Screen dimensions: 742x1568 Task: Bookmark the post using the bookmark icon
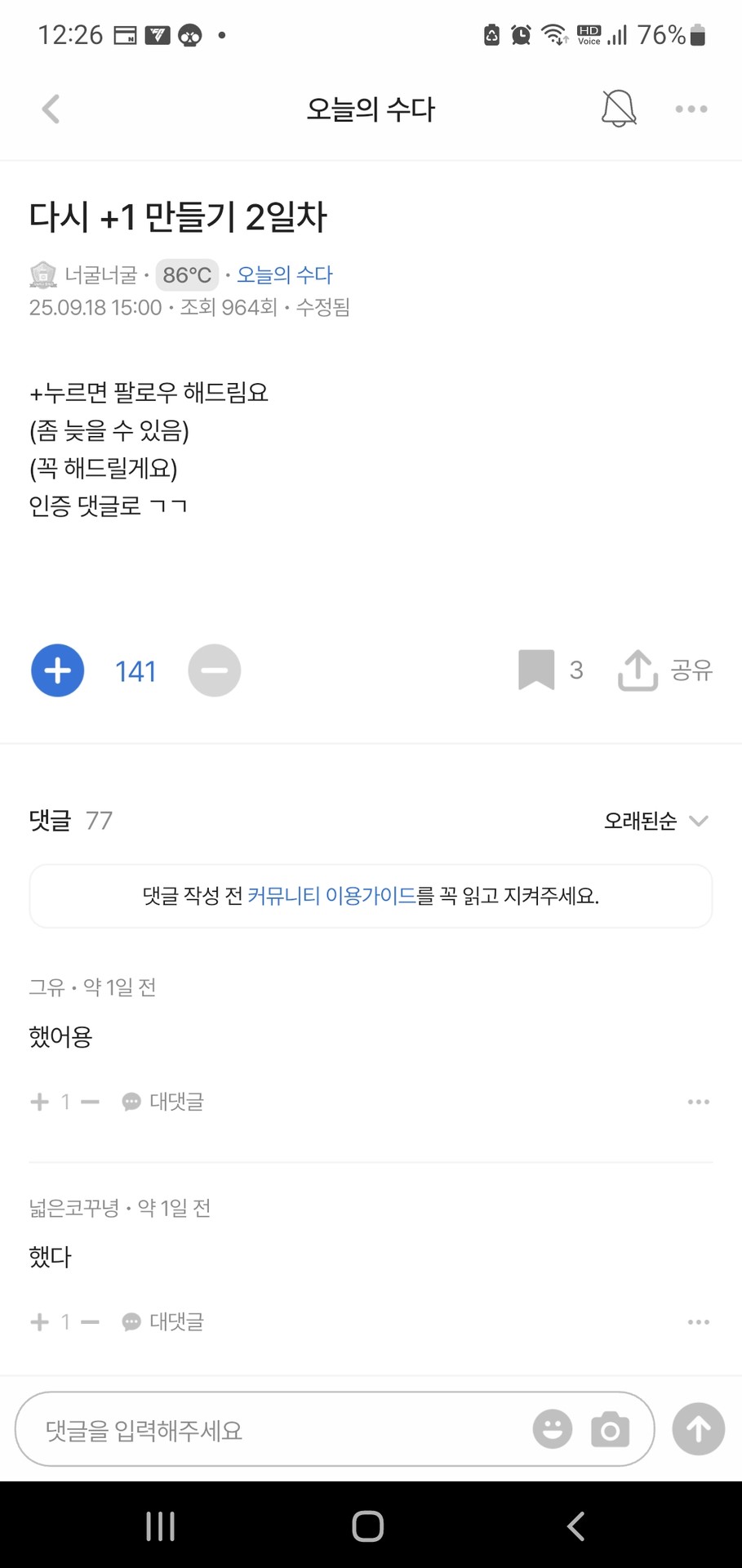pos(536,670)
